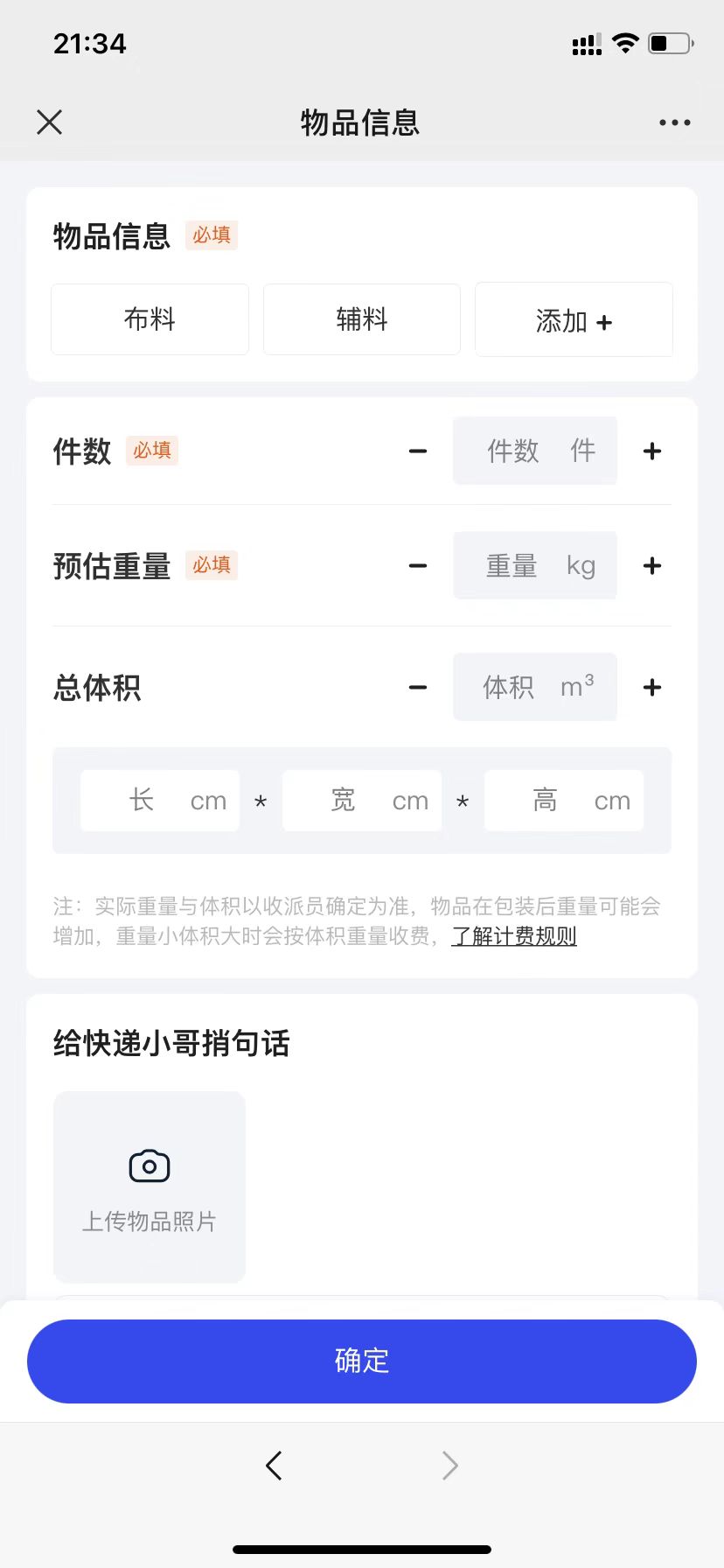Increase the 件数 count
Viewport: 724px width, 1568px height.
652,451
